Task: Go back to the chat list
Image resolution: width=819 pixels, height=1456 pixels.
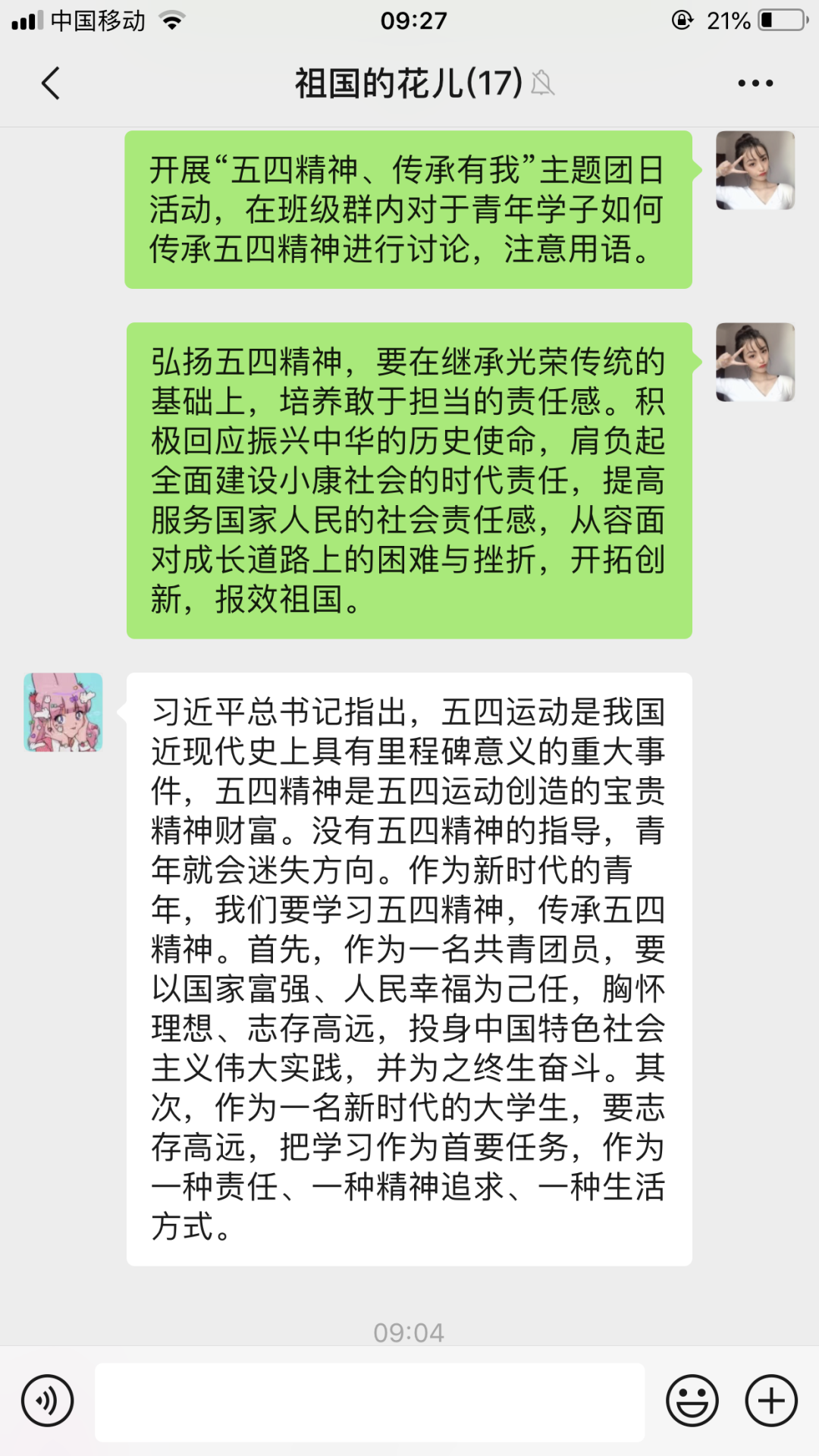Action: (51, 83)
